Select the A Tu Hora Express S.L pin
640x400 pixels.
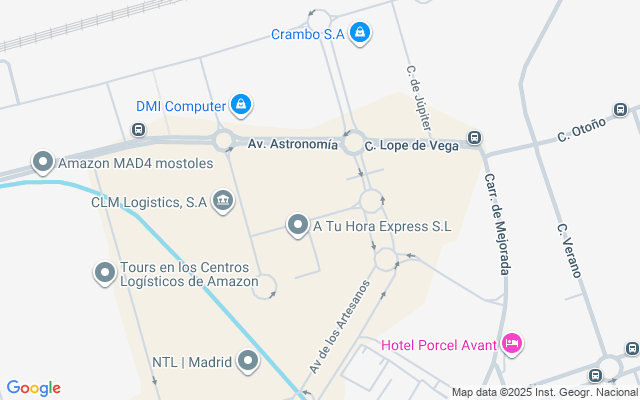click(298, 225)
